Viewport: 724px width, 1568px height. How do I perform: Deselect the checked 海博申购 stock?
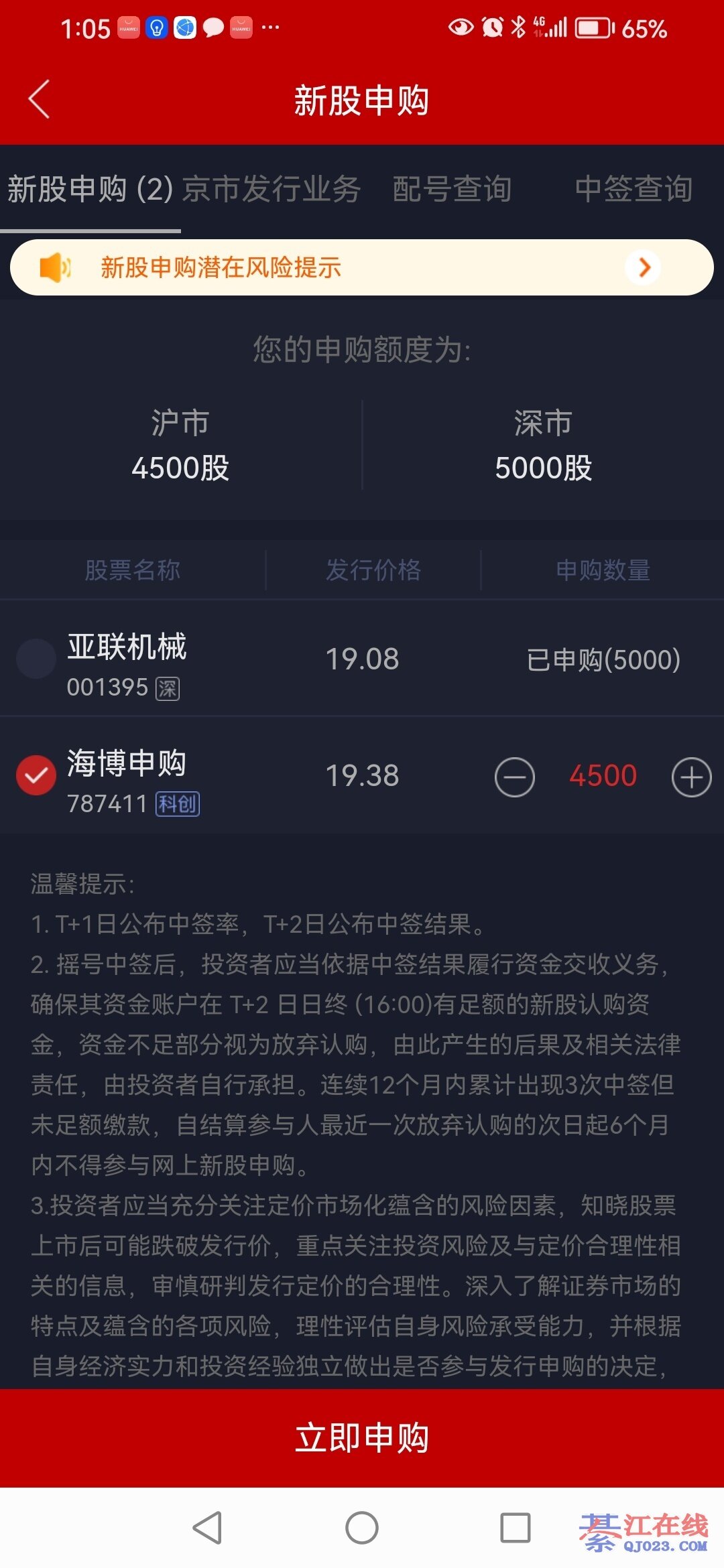[37, 776]
